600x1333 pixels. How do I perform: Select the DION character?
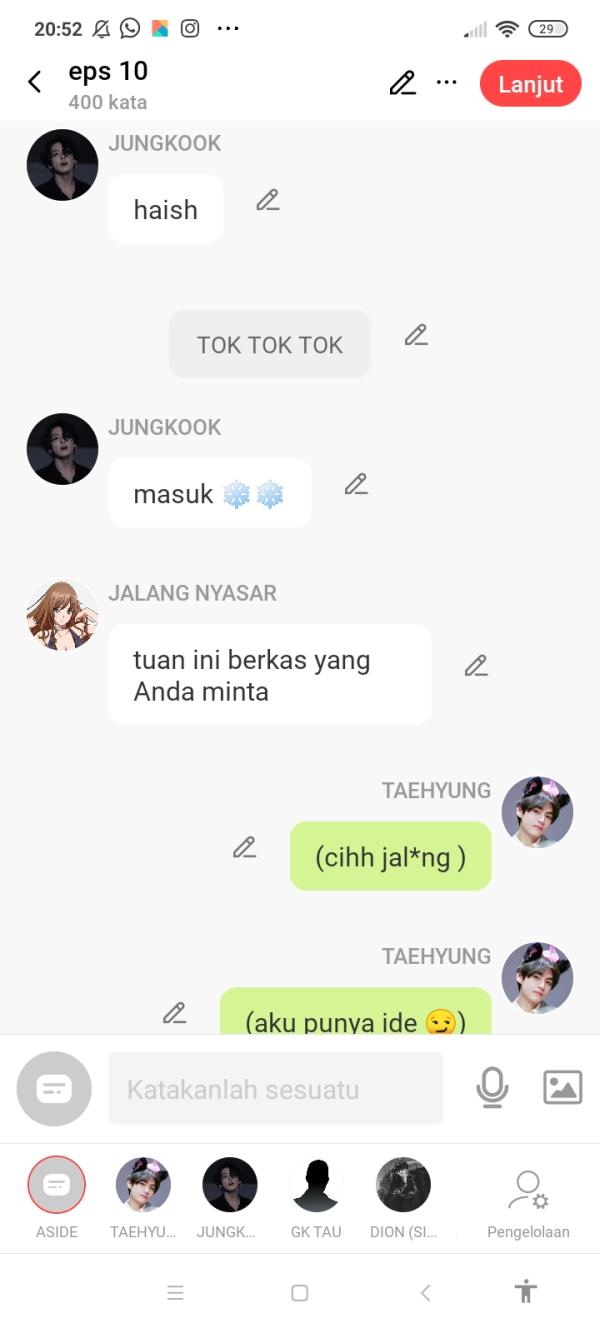click(403, 1186)
